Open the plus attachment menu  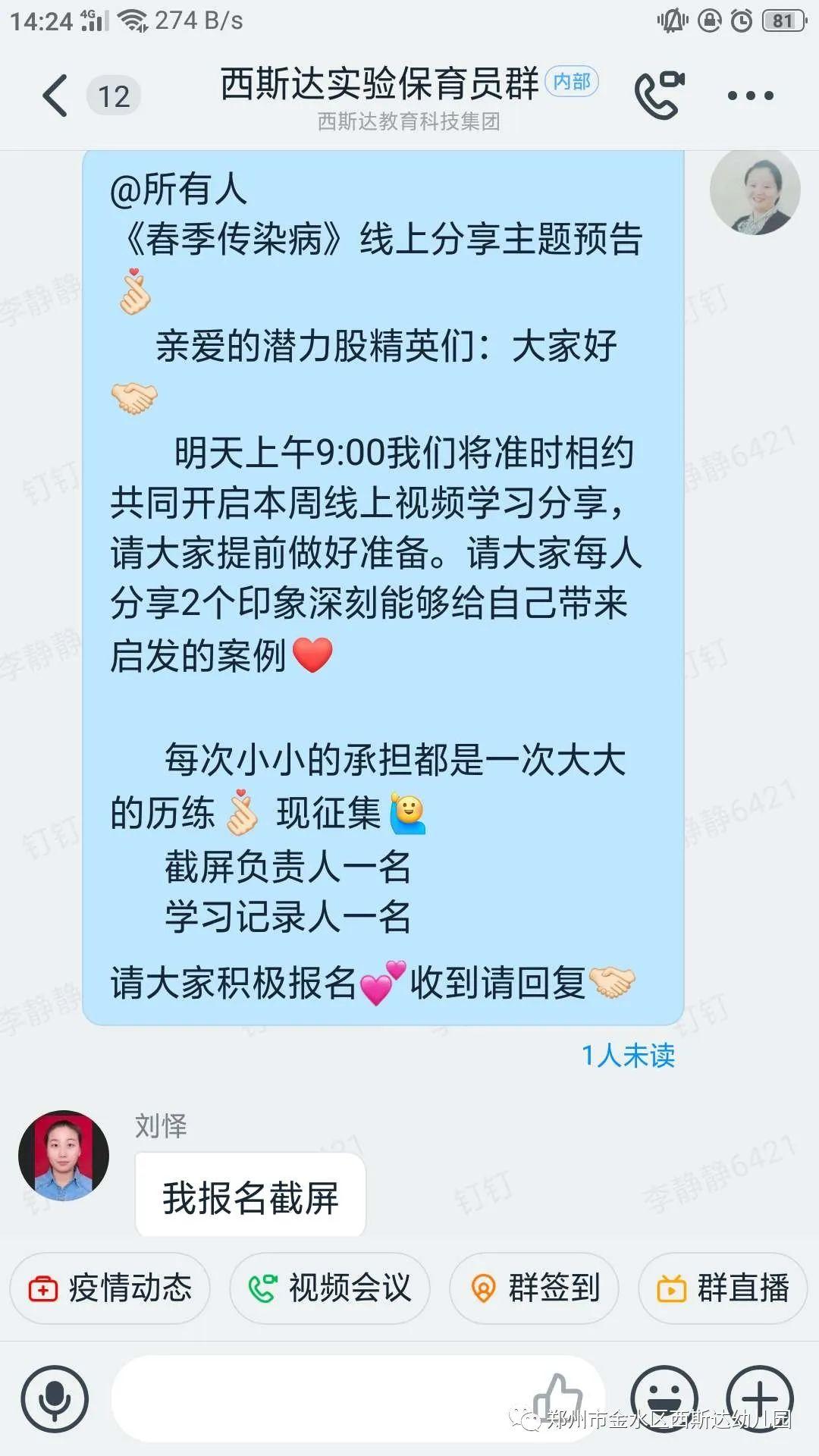point(758,1399)
